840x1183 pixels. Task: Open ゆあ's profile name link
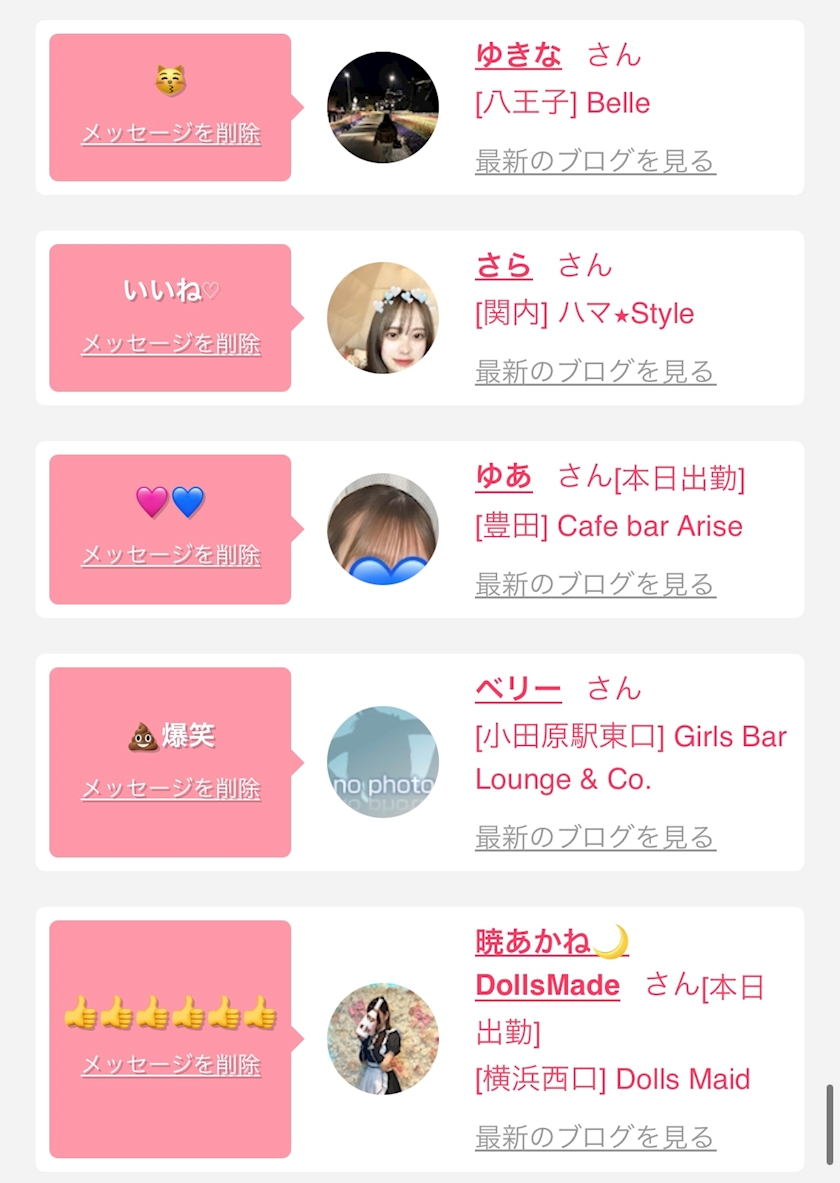tap(504, 476)
